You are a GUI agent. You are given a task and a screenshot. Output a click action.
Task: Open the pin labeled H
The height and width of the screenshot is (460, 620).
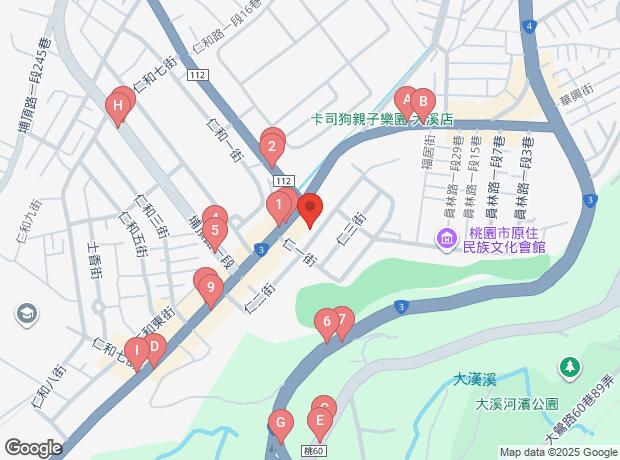pyautogui.click(x=118, y=106)
